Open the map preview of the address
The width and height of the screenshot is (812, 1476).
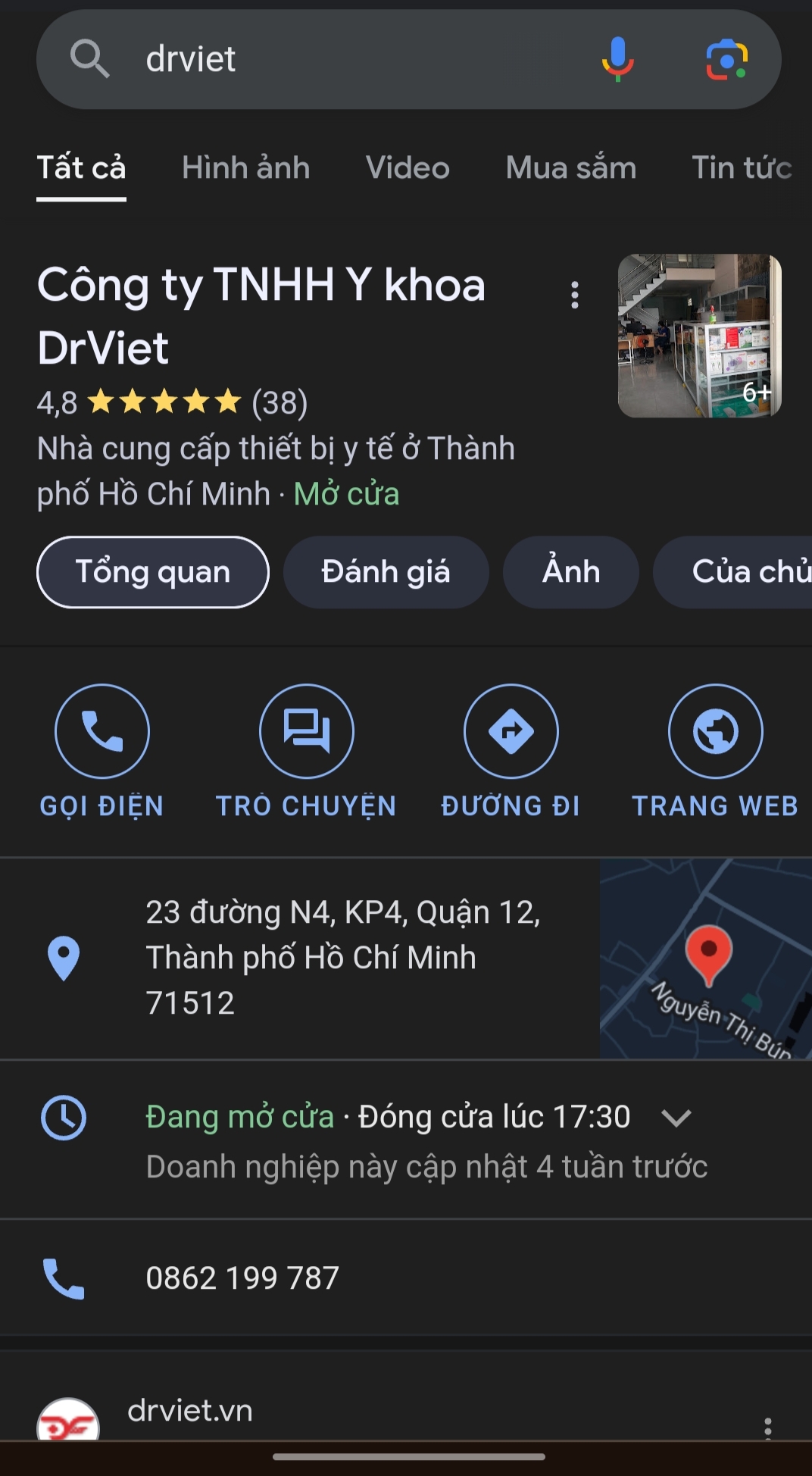tap(705, 958)
